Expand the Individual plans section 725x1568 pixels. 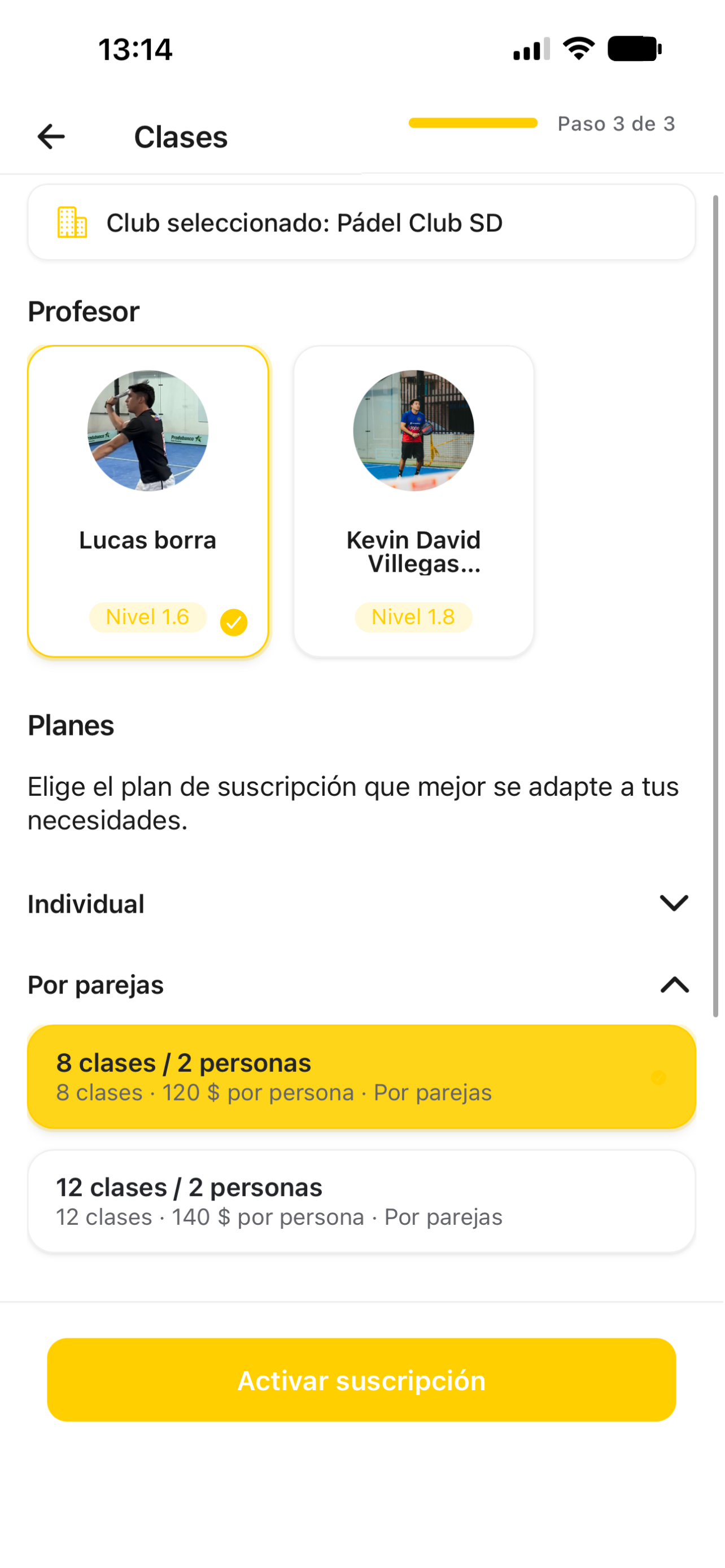[673, 903]
